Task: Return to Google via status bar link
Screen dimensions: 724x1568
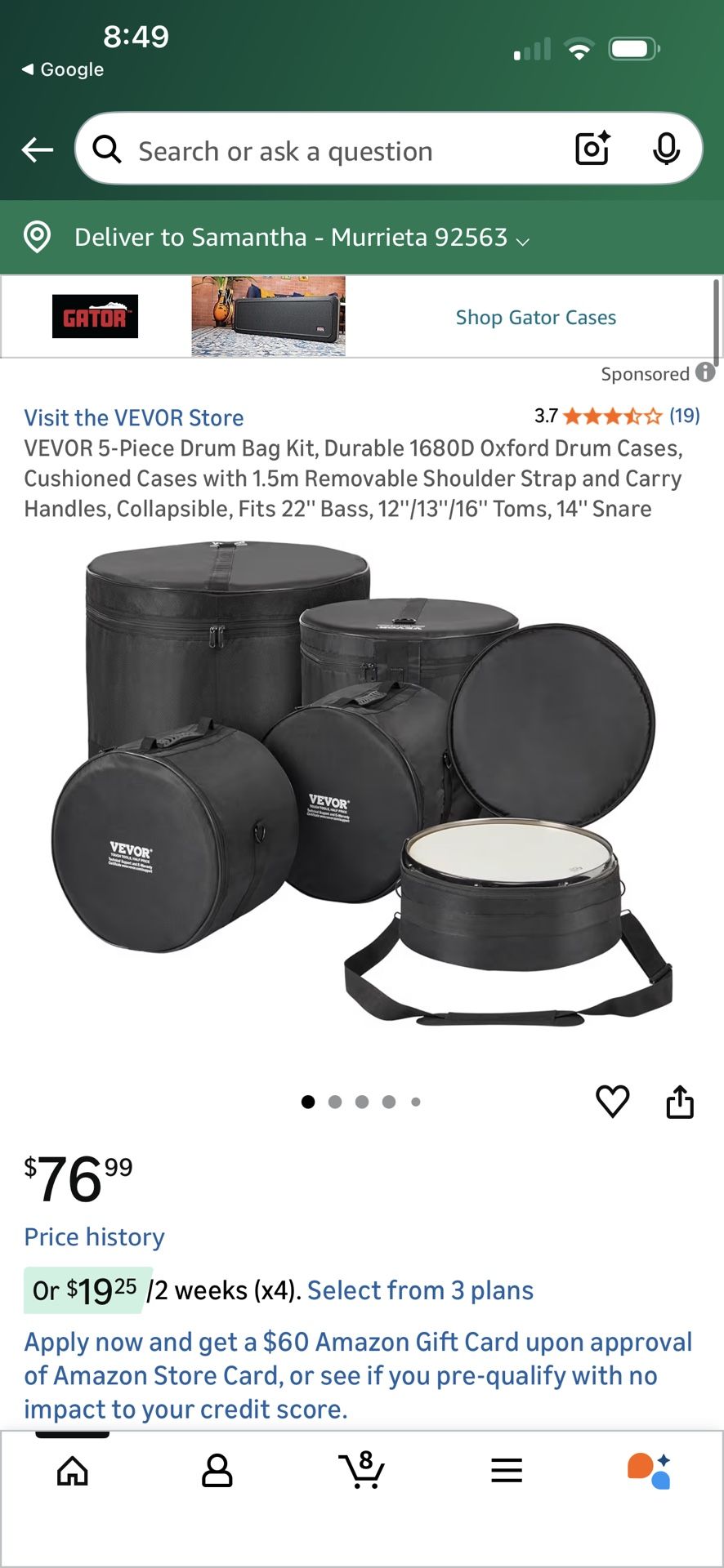Action: coord(60,69)
